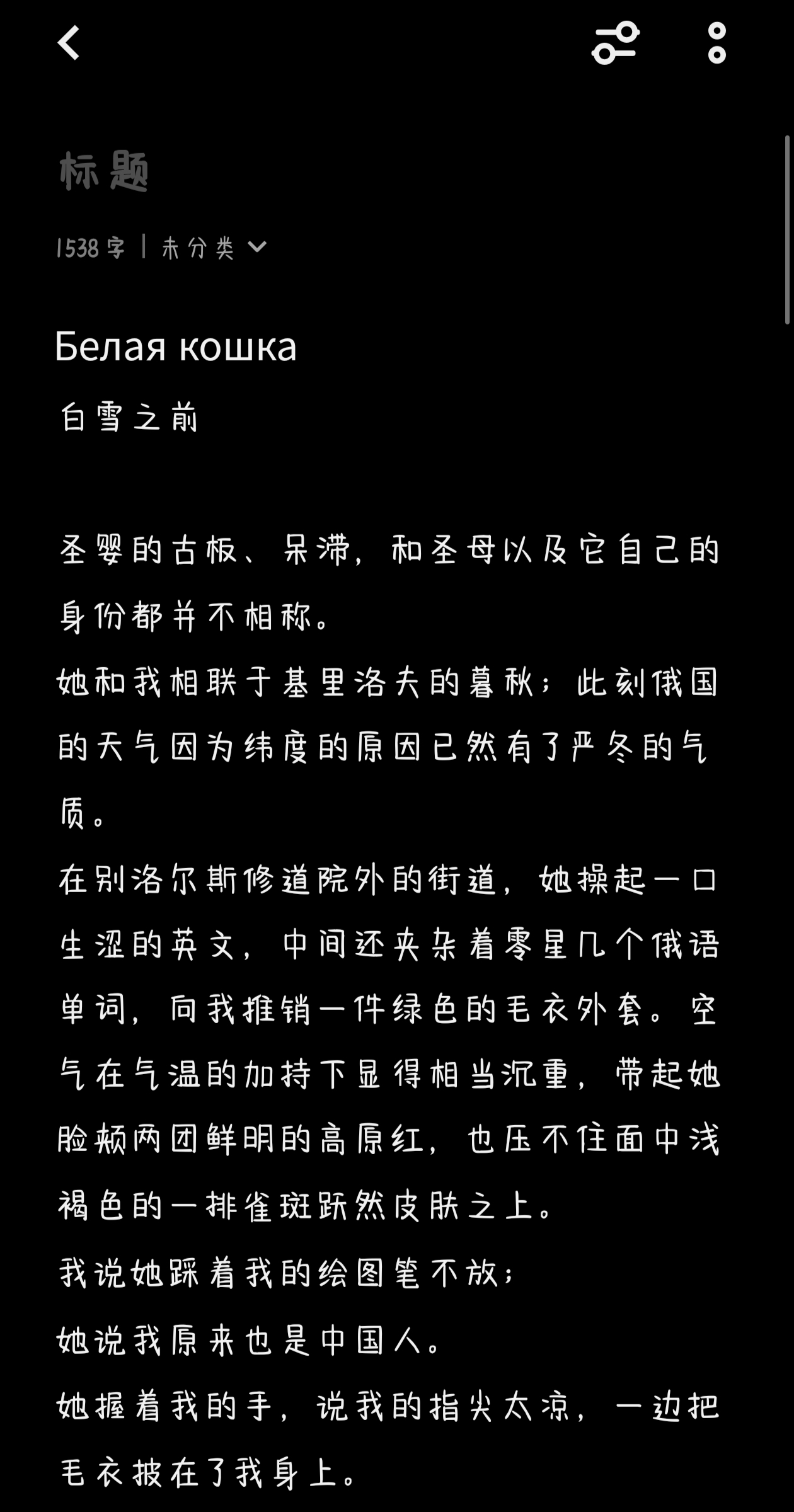Expand the 未分类 category dropdown

click(x=214, y=248)
